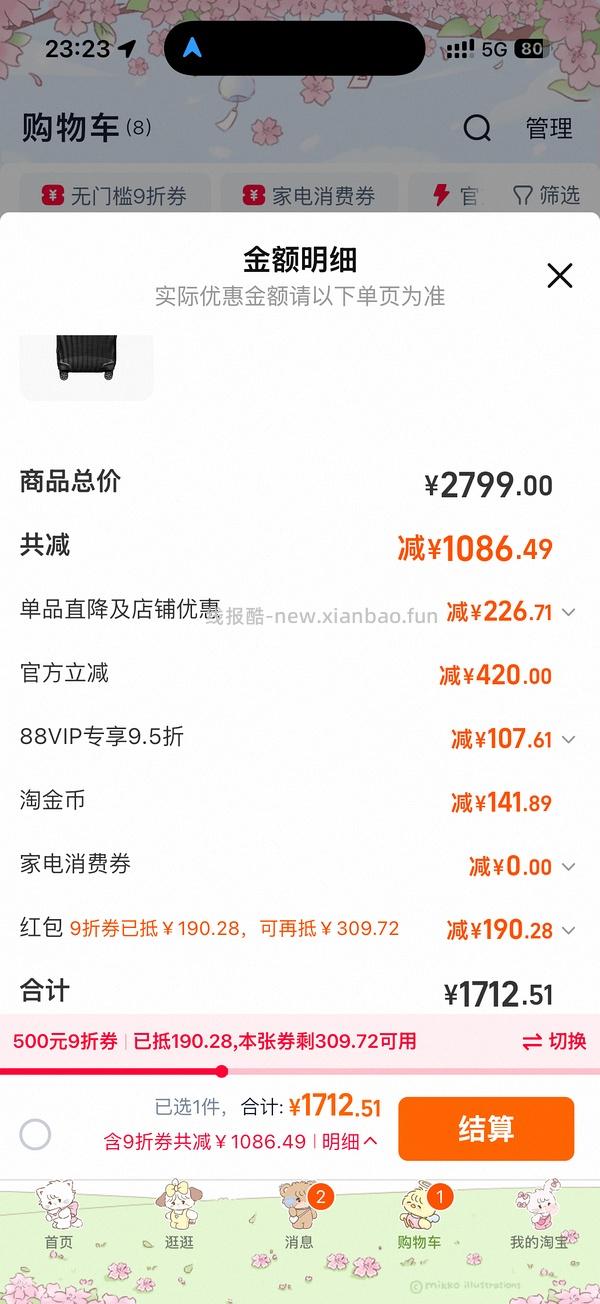Toggle the select-all circle checkbox
This screenshot has height=1304, width=600.
pos(35,1134)
